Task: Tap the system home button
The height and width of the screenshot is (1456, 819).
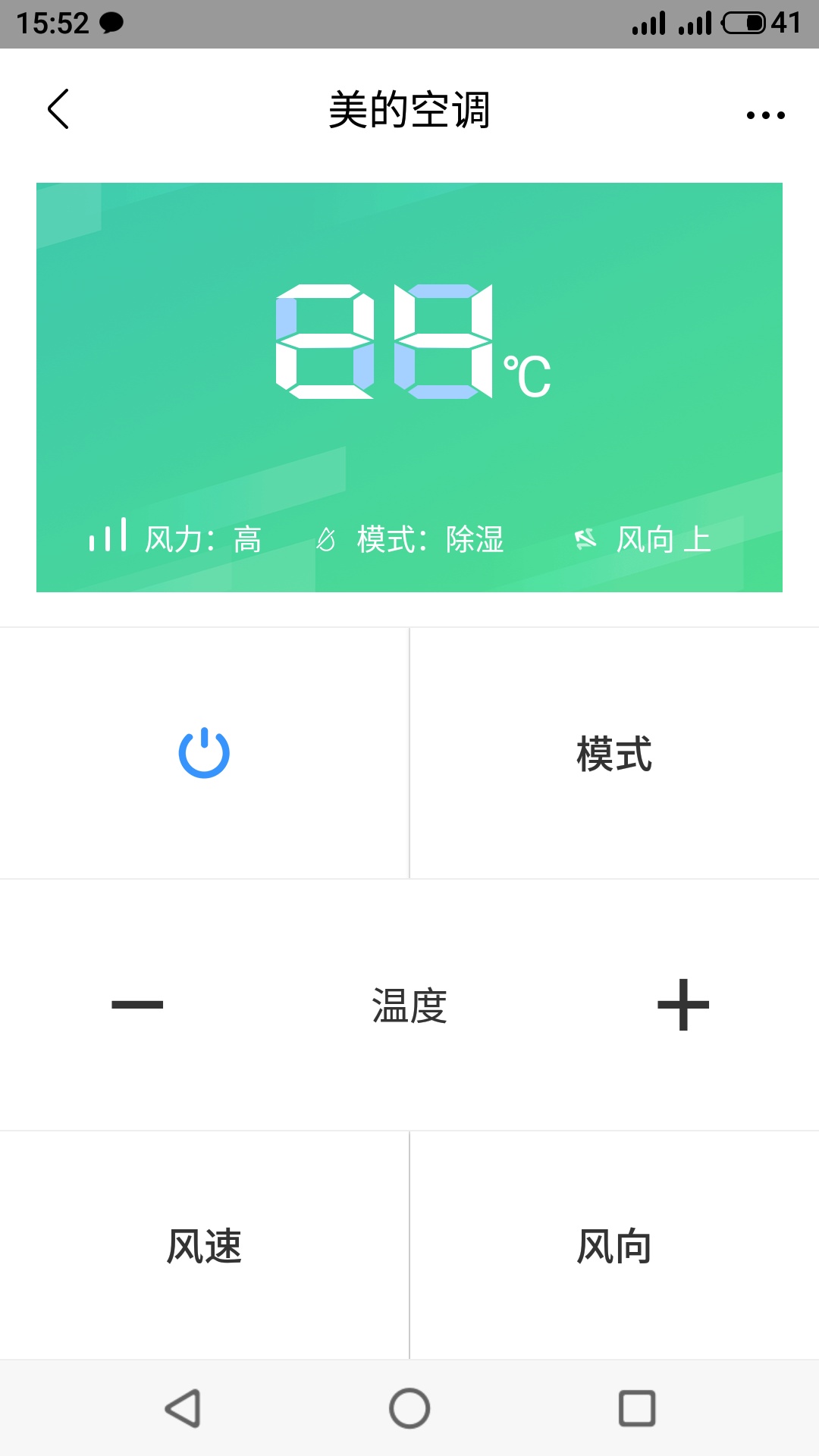Action: [409, 1408]
